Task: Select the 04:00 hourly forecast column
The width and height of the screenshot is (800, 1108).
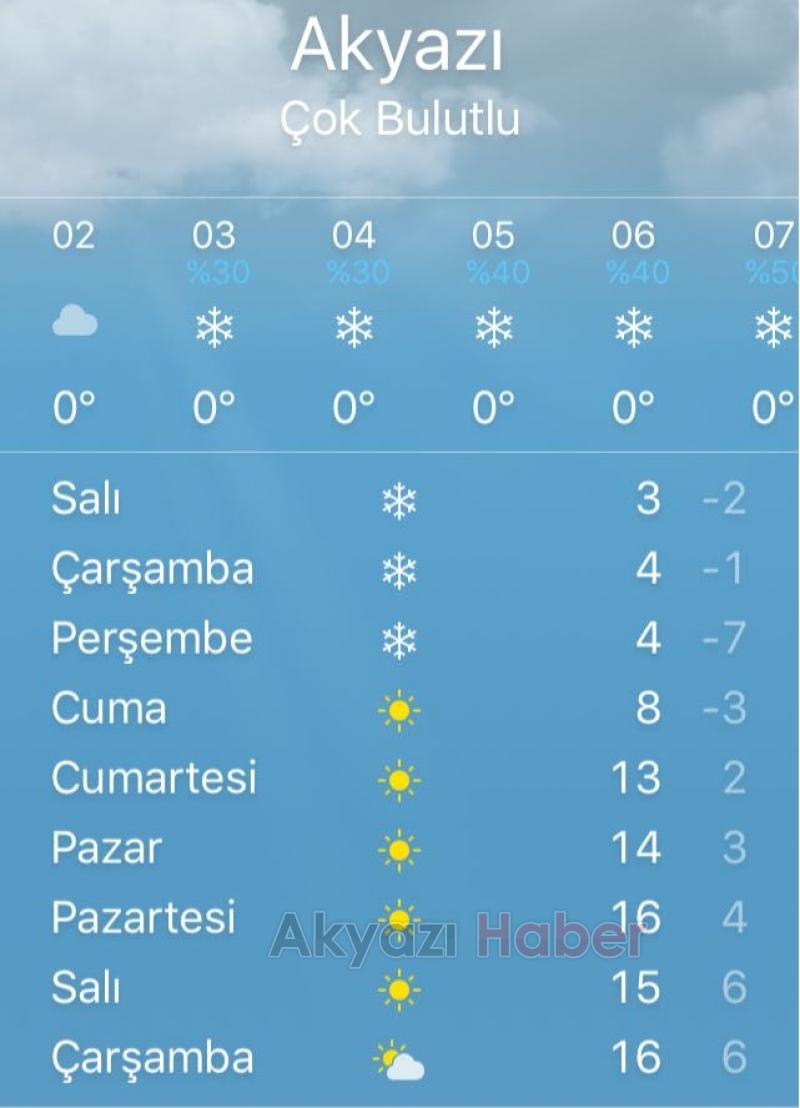Action: pyautogui.click(x=355, y=238)
